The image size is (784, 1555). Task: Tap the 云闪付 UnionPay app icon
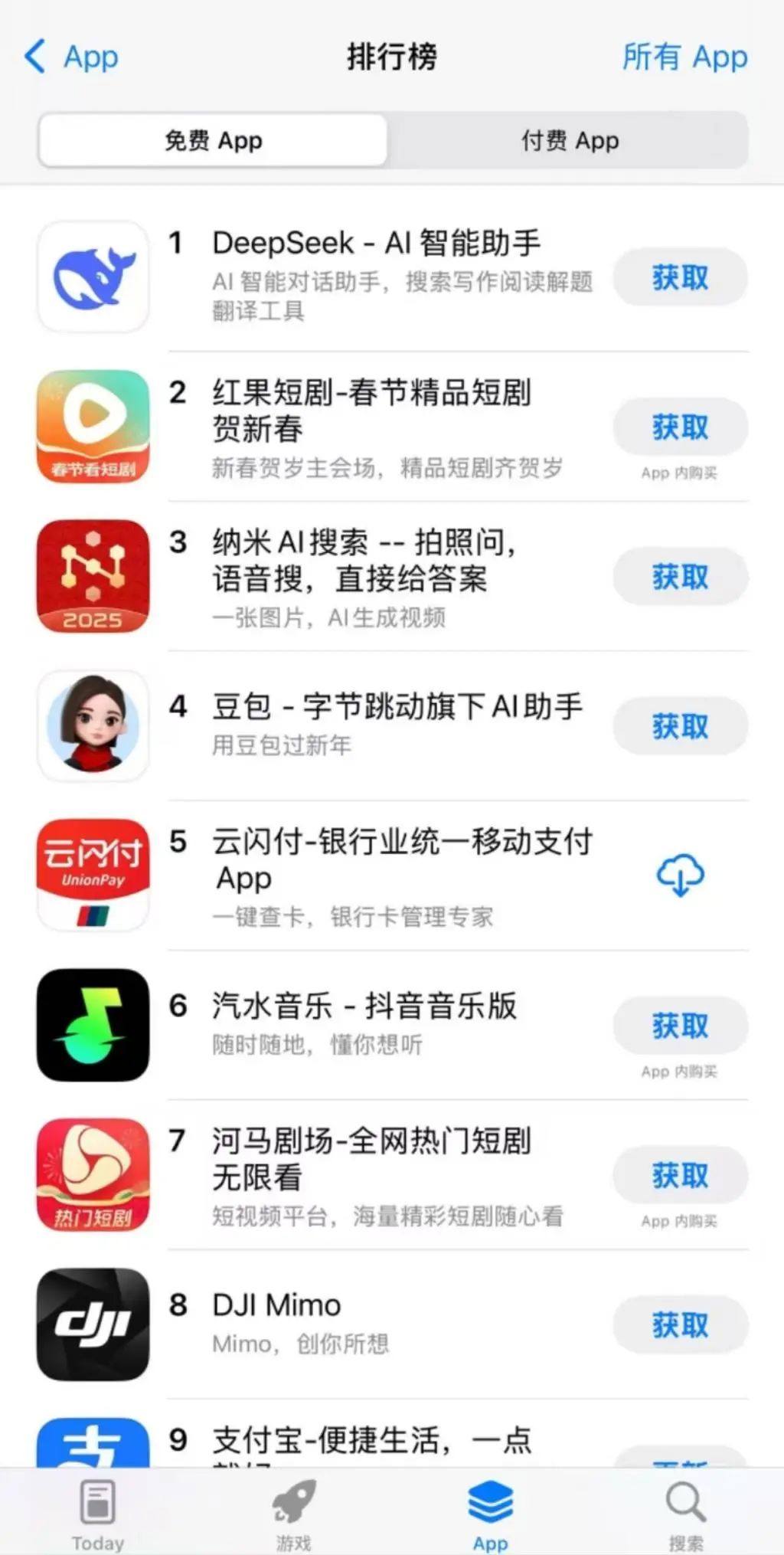tap(92, 876)
